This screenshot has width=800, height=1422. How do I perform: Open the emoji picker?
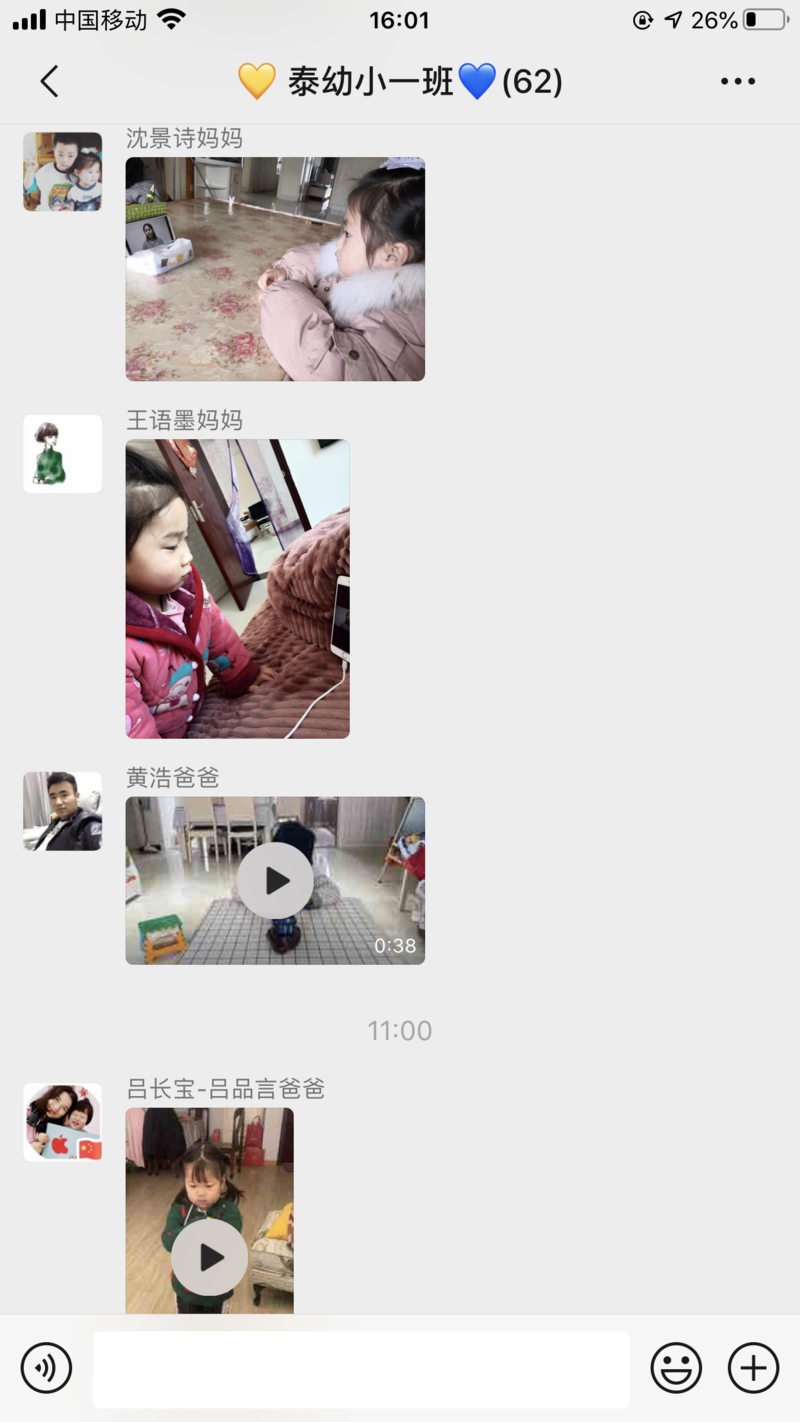[676, 1368]
